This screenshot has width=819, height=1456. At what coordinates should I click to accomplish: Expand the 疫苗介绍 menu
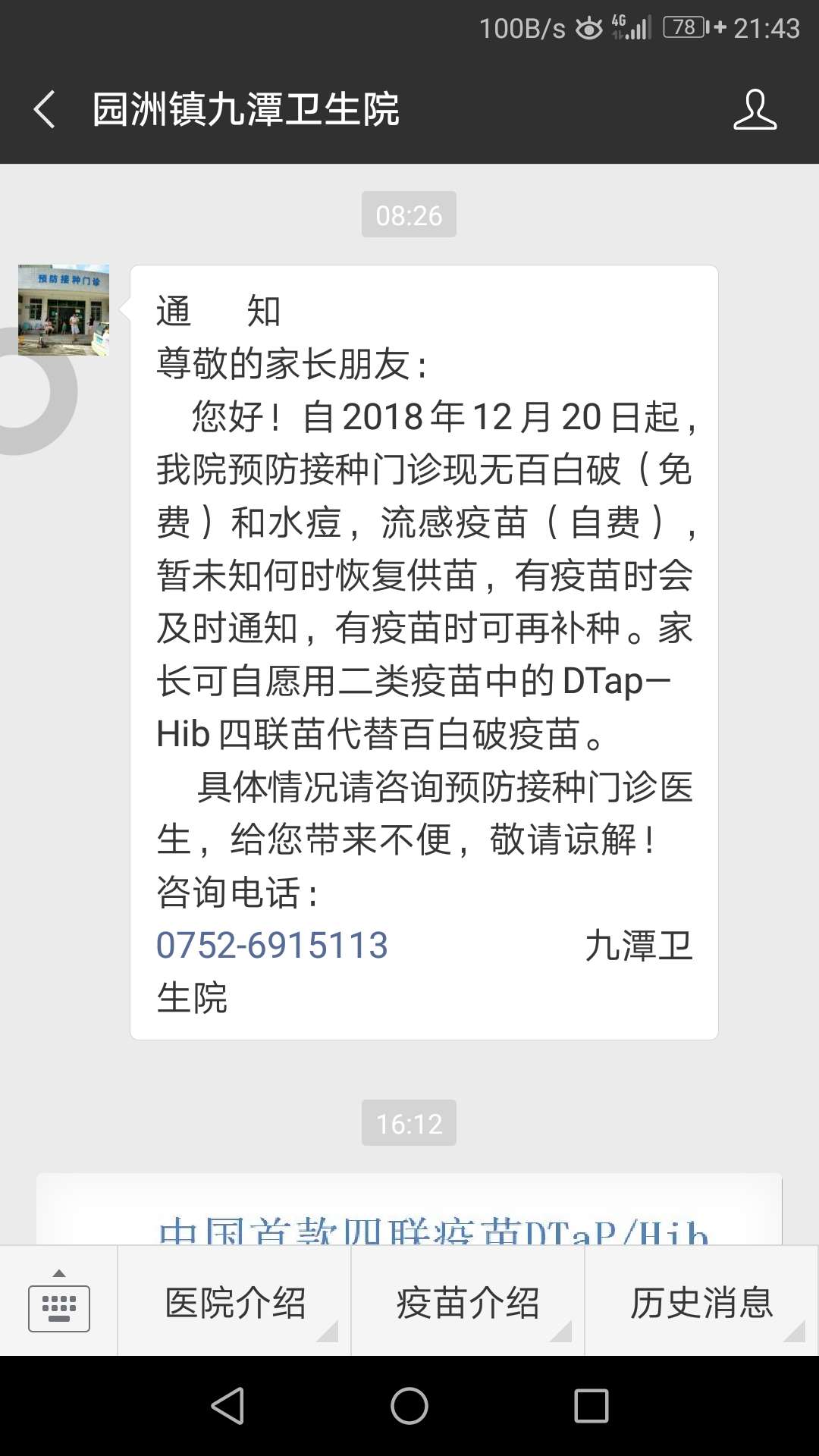point(468,1303)
